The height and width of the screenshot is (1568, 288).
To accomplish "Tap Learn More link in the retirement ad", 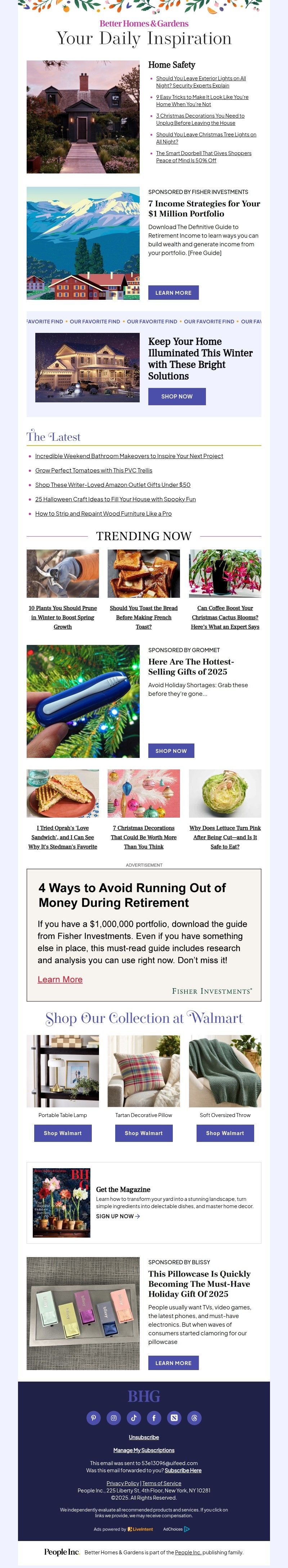I will tap(60, 979).
